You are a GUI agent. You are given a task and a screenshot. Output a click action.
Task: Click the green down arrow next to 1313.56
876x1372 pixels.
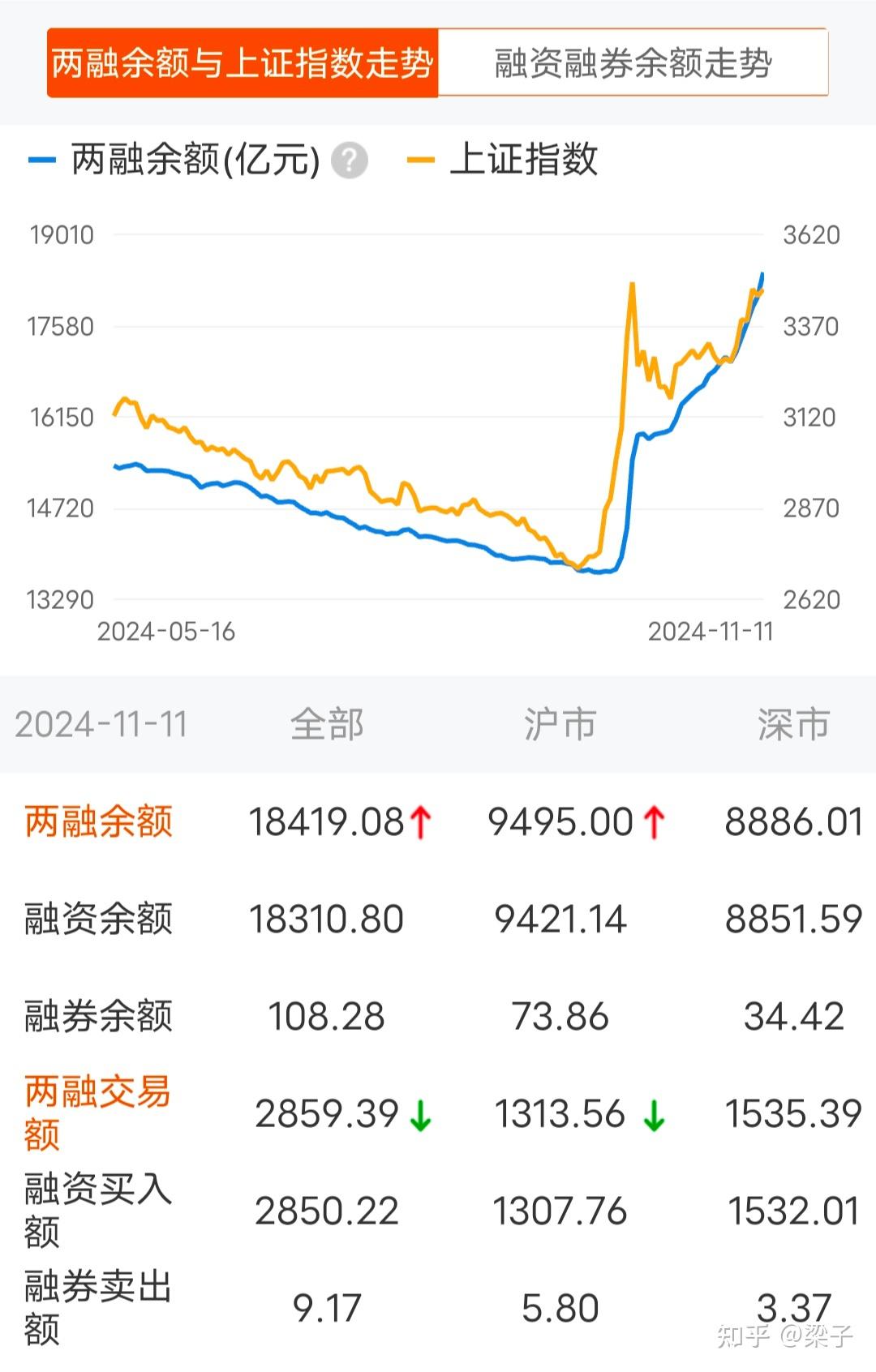[x=654, y=1114]
